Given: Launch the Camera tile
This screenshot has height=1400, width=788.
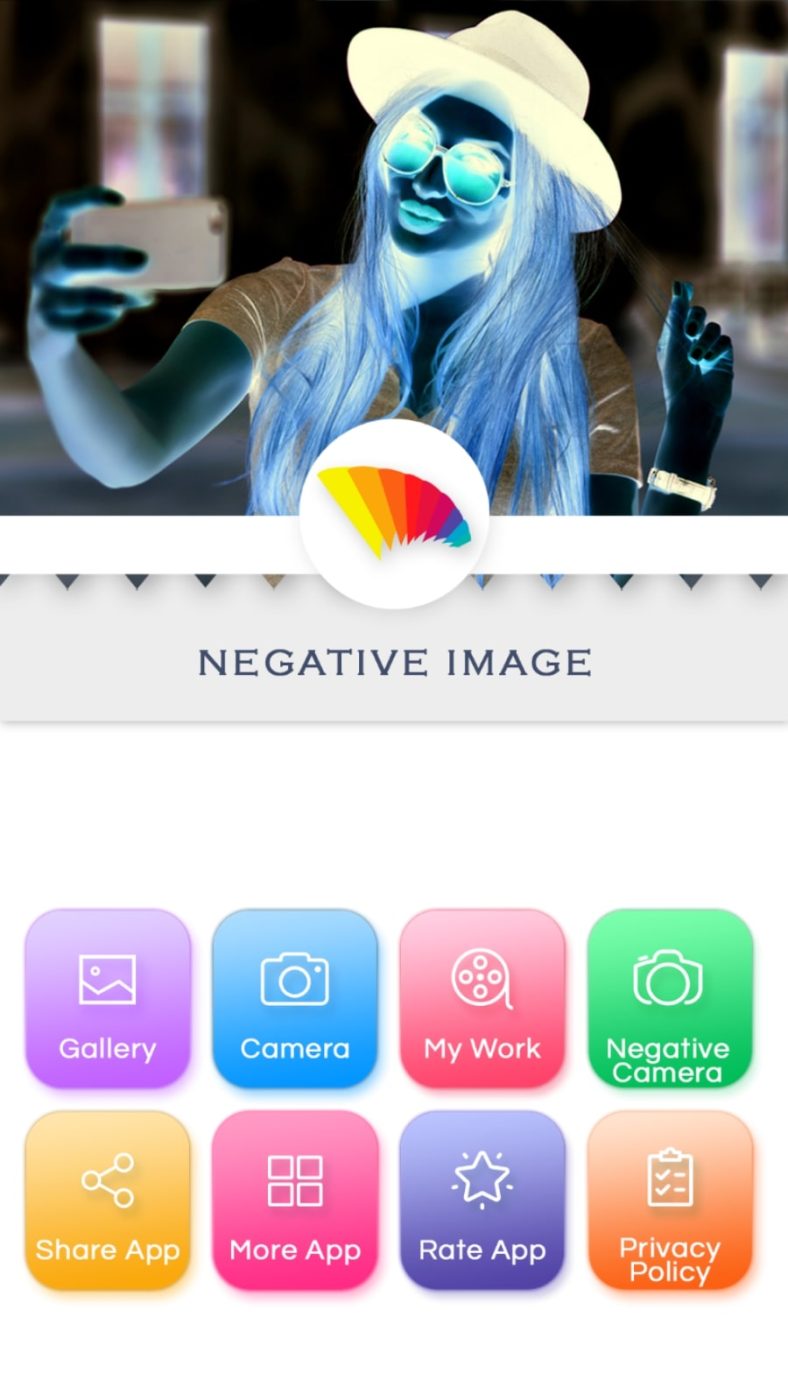Looking at the screenshot, I should click(295, 1000).
